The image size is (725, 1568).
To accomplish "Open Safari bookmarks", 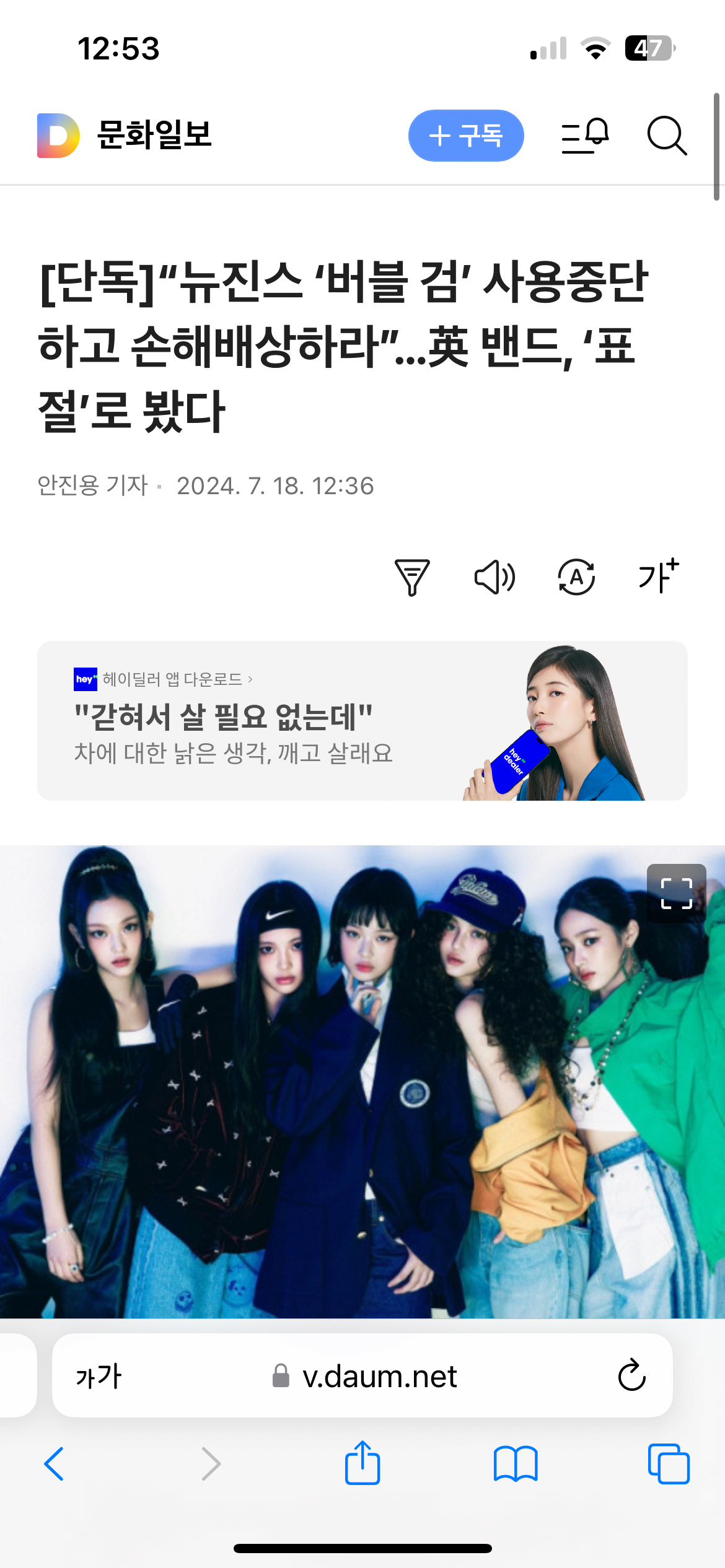I will (516, 1464).
